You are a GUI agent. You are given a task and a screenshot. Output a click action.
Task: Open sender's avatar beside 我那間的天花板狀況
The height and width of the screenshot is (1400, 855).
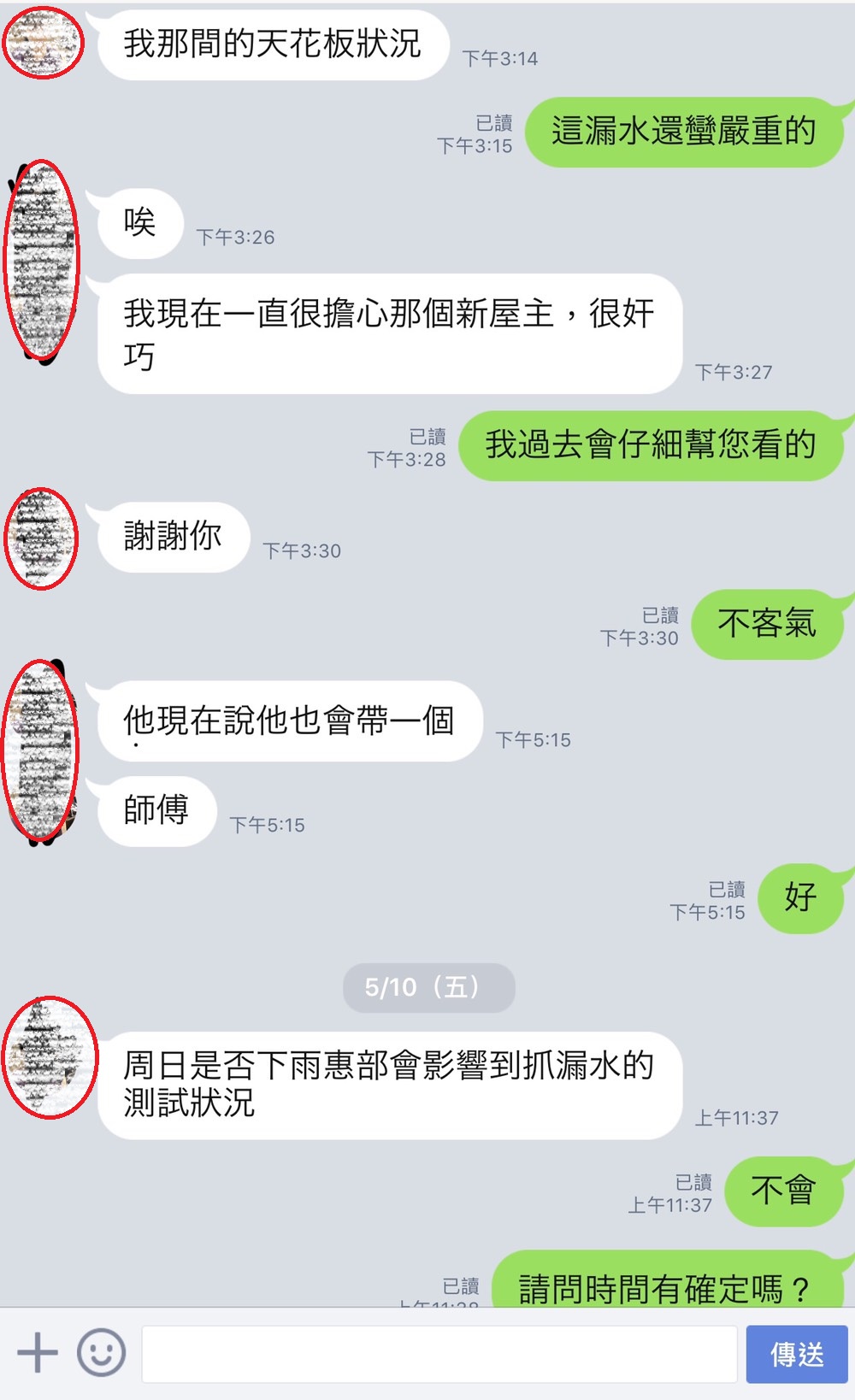coord(43,43)
